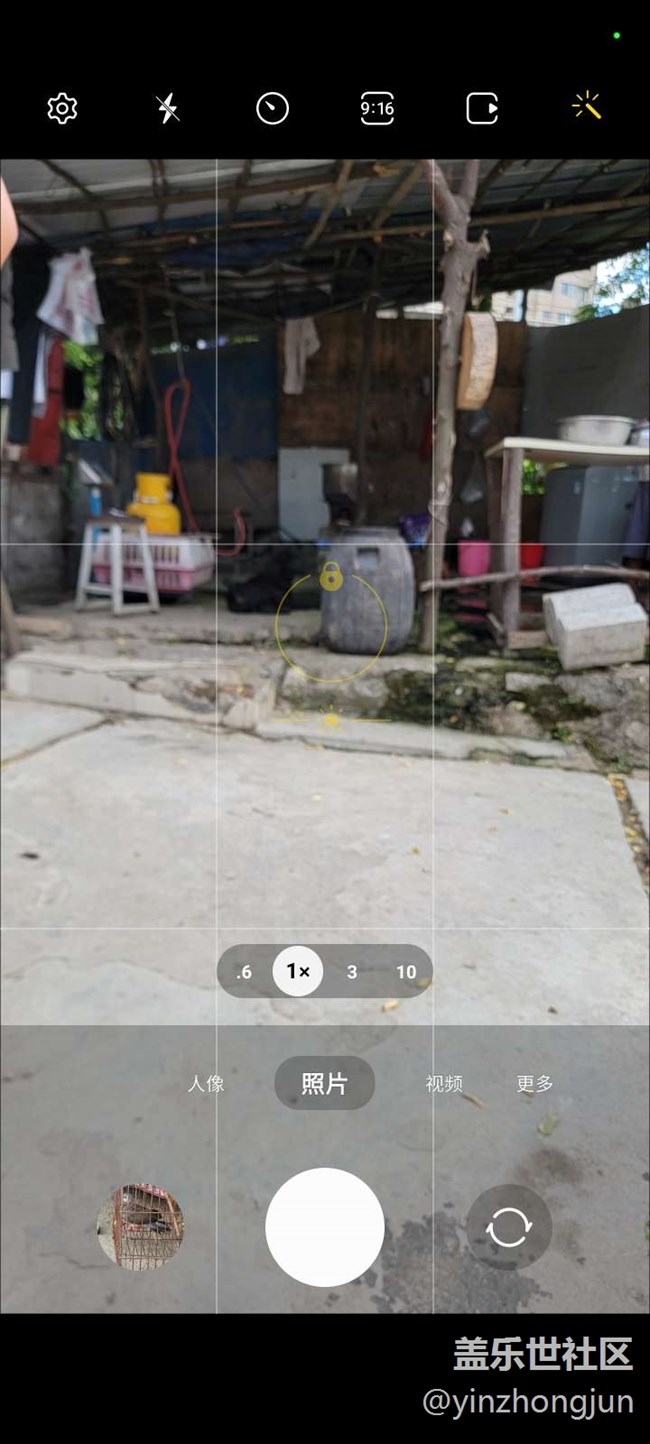
Task: Switch to 10x zoom
Action: 406,972
